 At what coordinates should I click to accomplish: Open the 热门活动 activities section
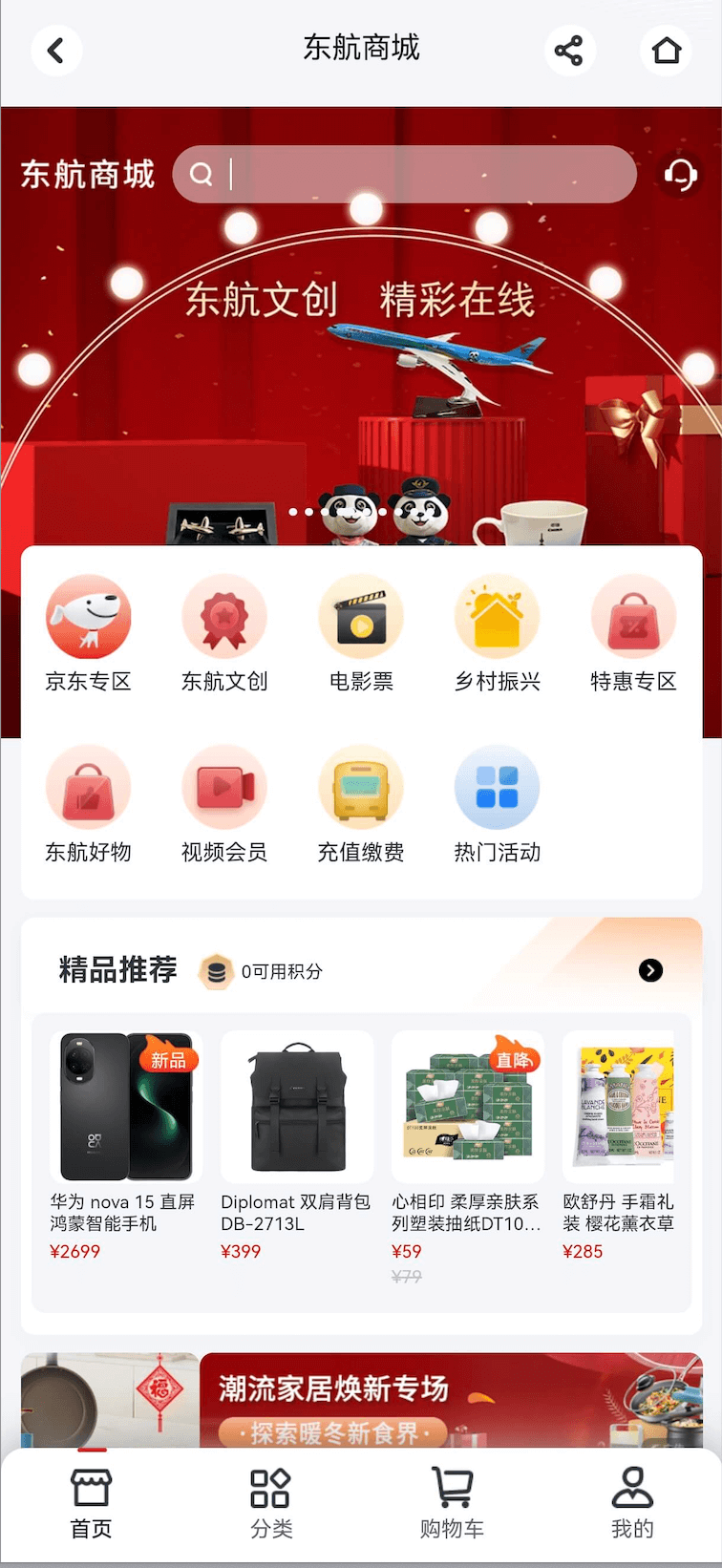tap(497, 802)
